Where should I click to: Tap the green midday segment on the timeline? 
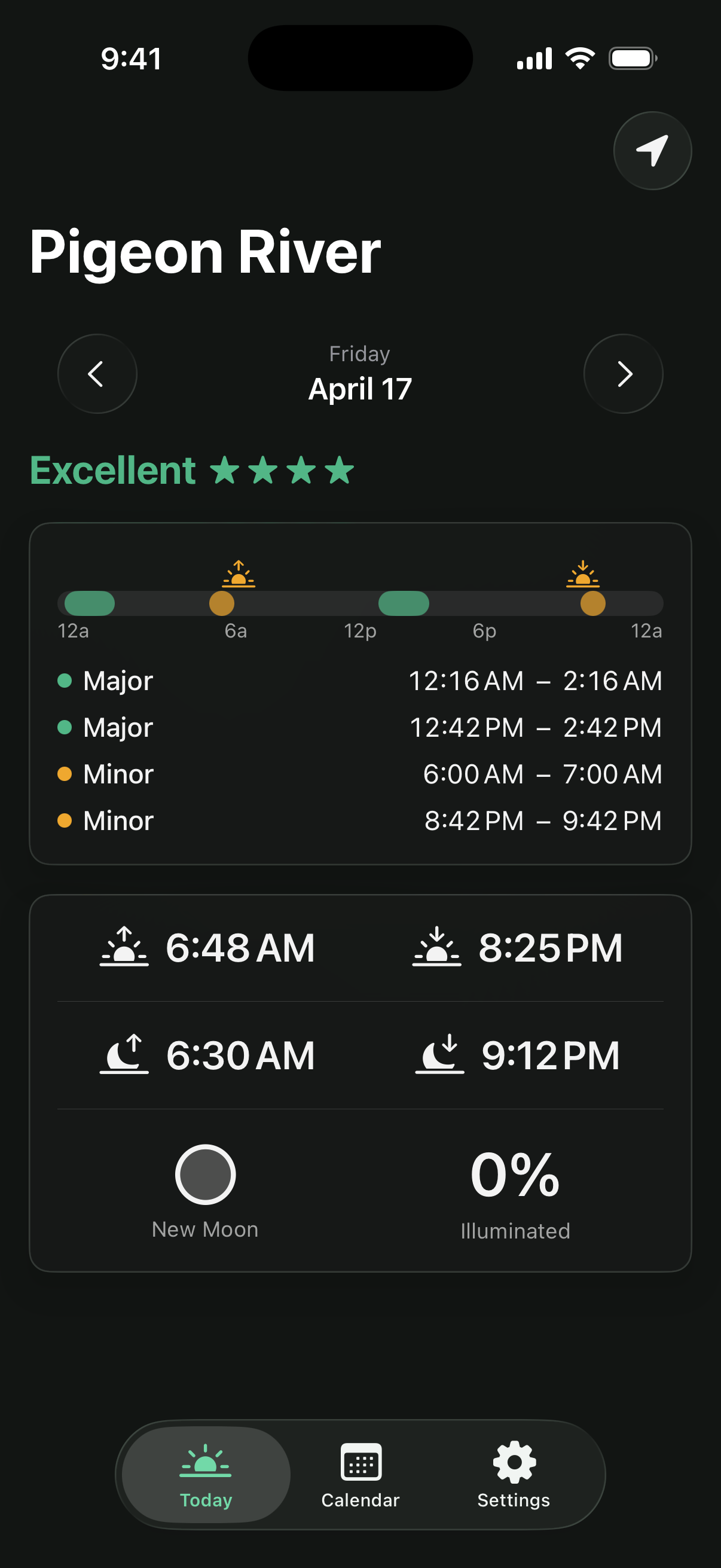(405, 603)
